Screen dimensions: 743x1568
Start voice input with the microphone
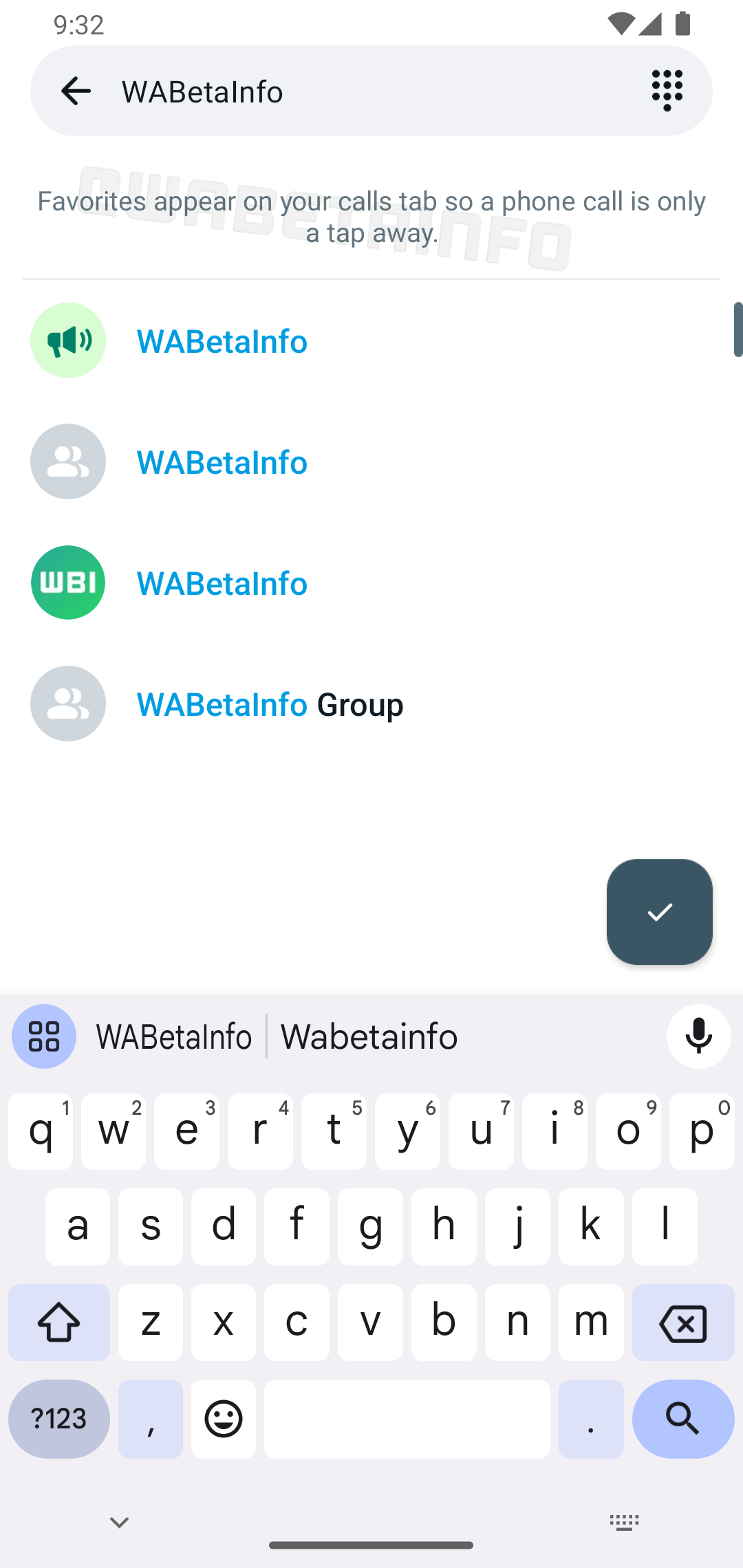coord(698,1036)
